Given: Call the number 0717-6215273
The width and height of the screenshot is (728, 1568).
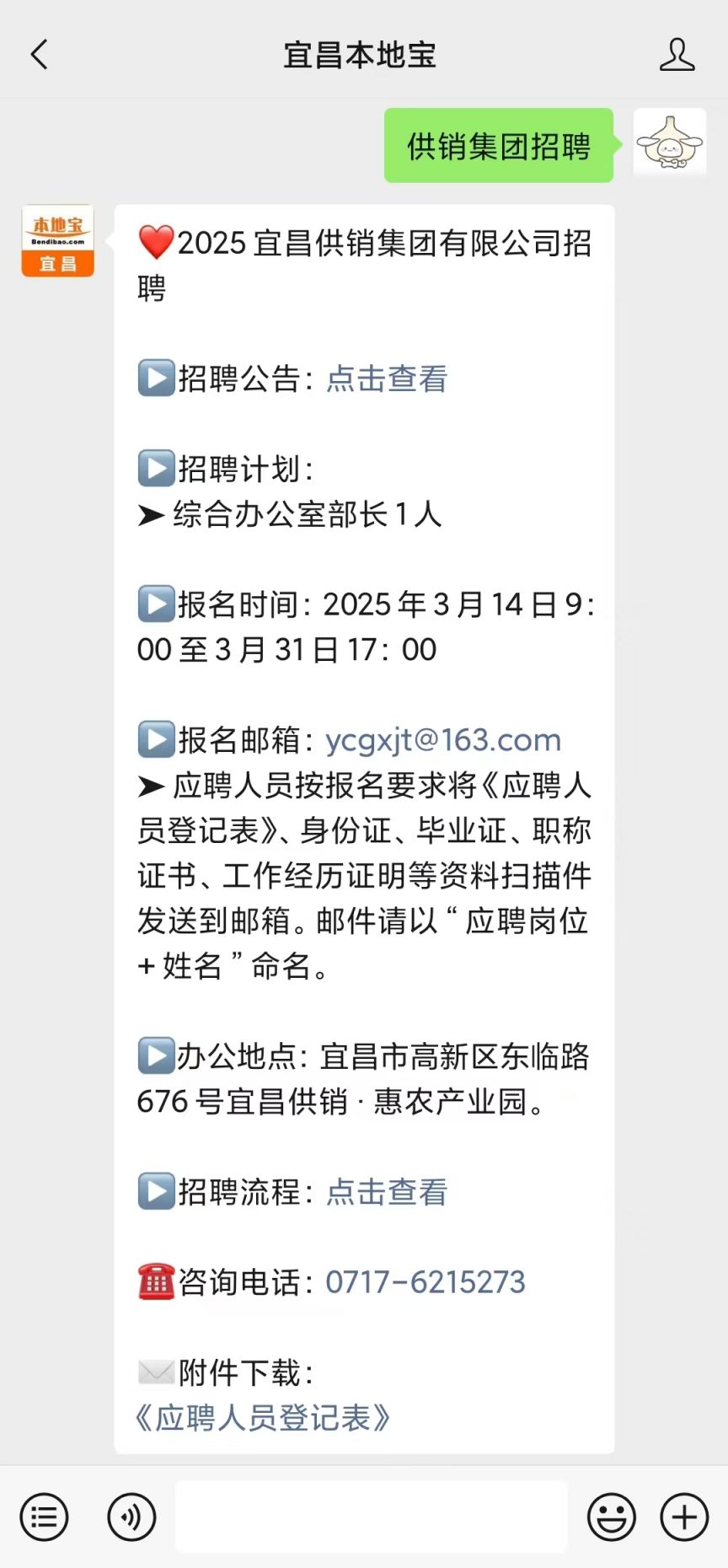Looking at the screenshot, I should click(x=426, y=1282).
